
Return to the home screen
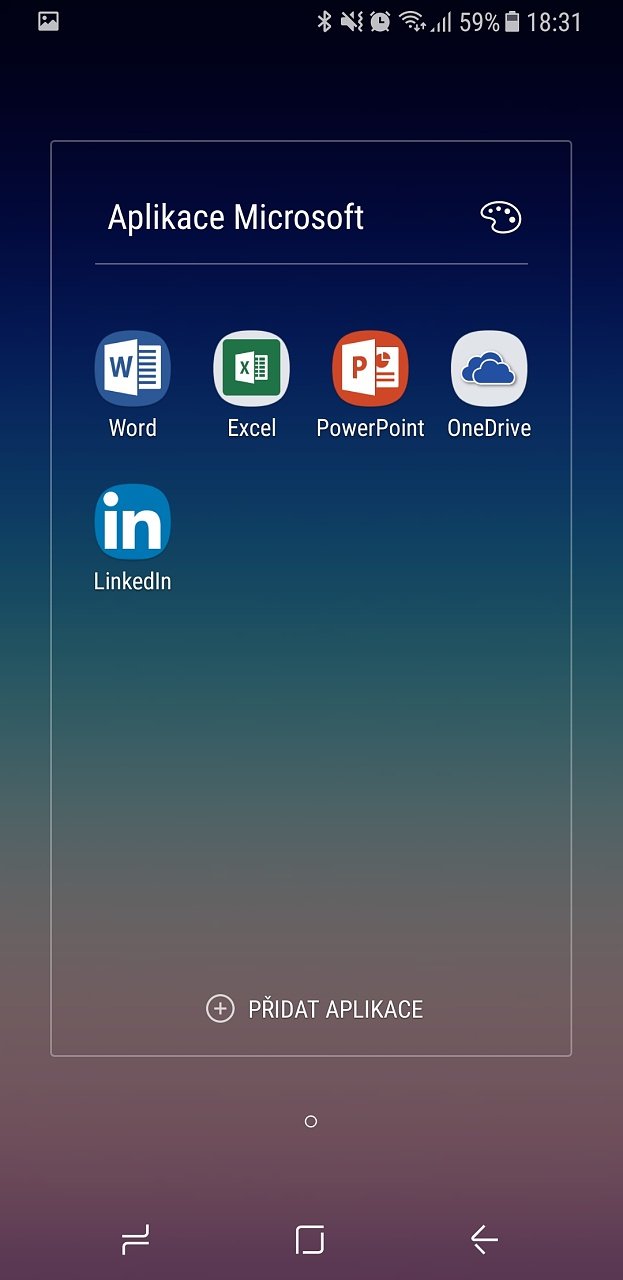point(310,1240)
